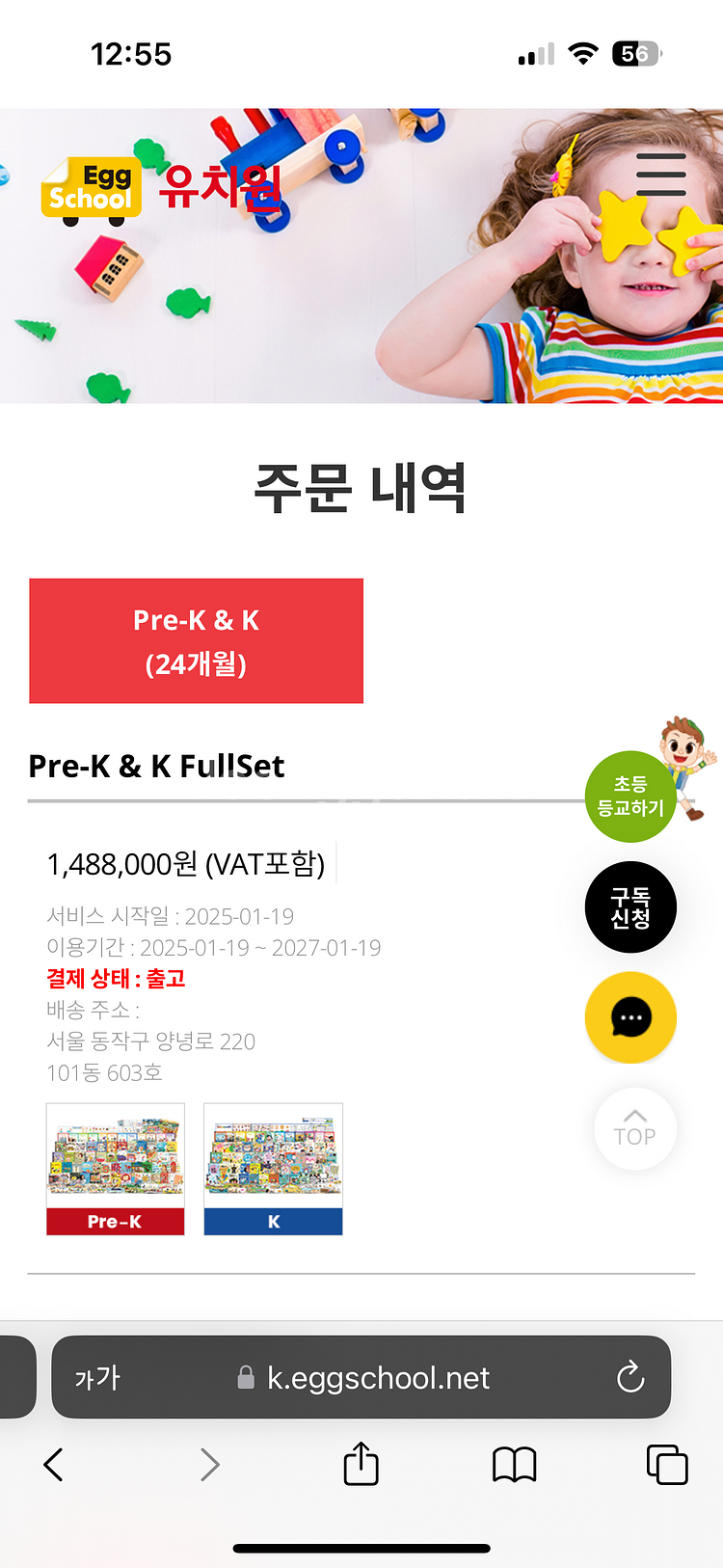
Task: Select the Pre-K & K (24개월) button
Action: pyautogui.click(x=197, y=641)
